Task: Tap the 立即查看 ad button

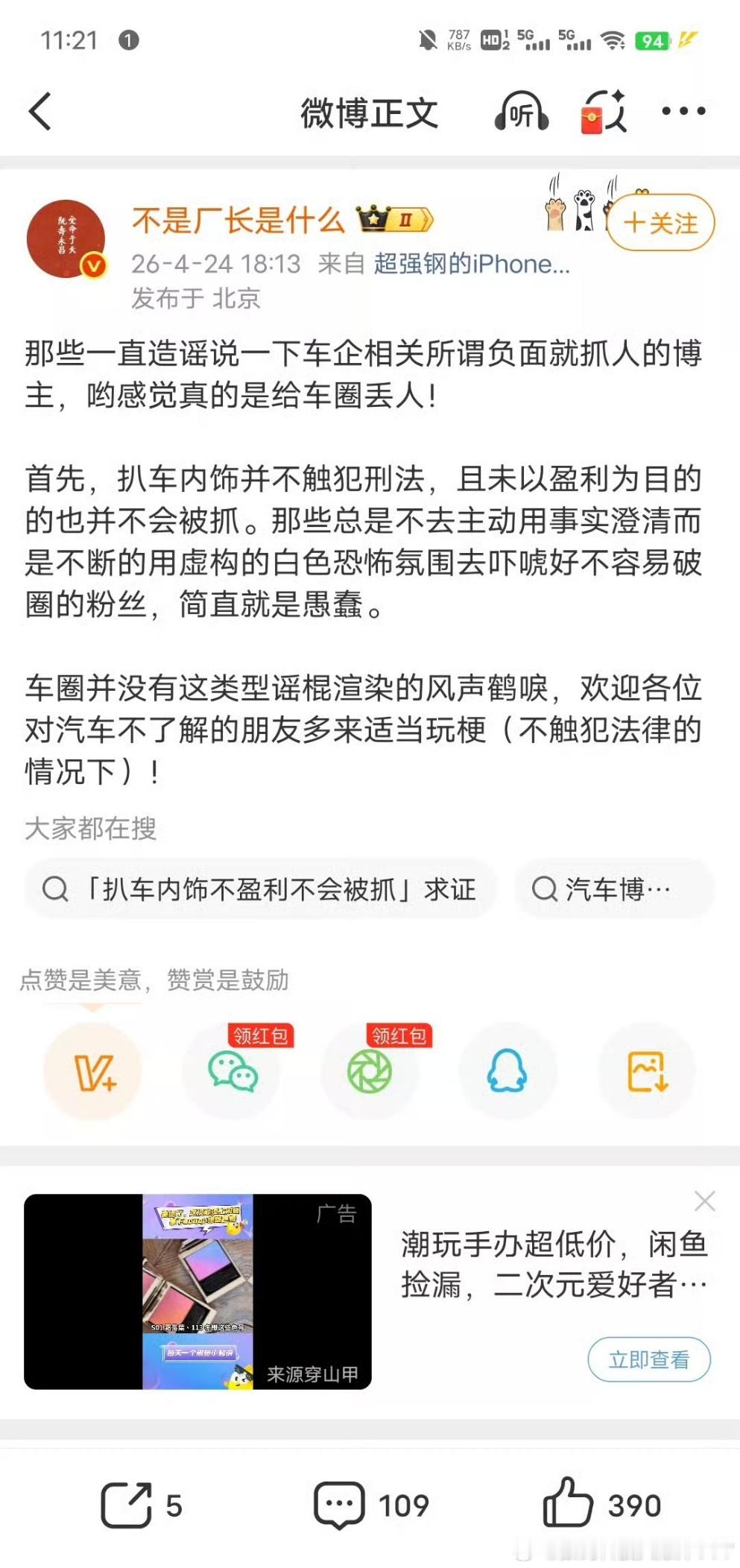Action: 648,1359
